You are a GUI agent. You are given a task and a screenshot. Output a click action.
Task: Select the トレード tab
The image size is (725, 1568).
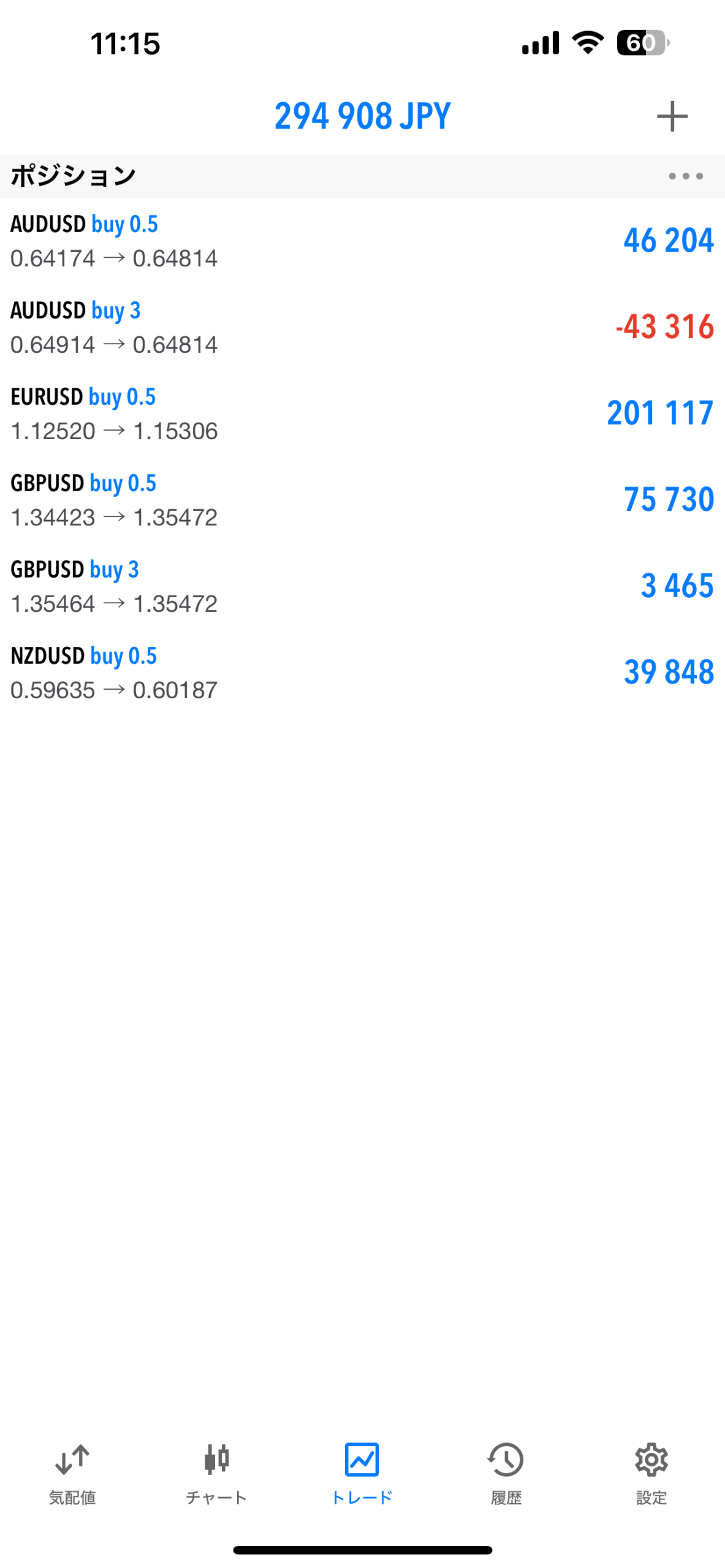(x=362, y=1471)
